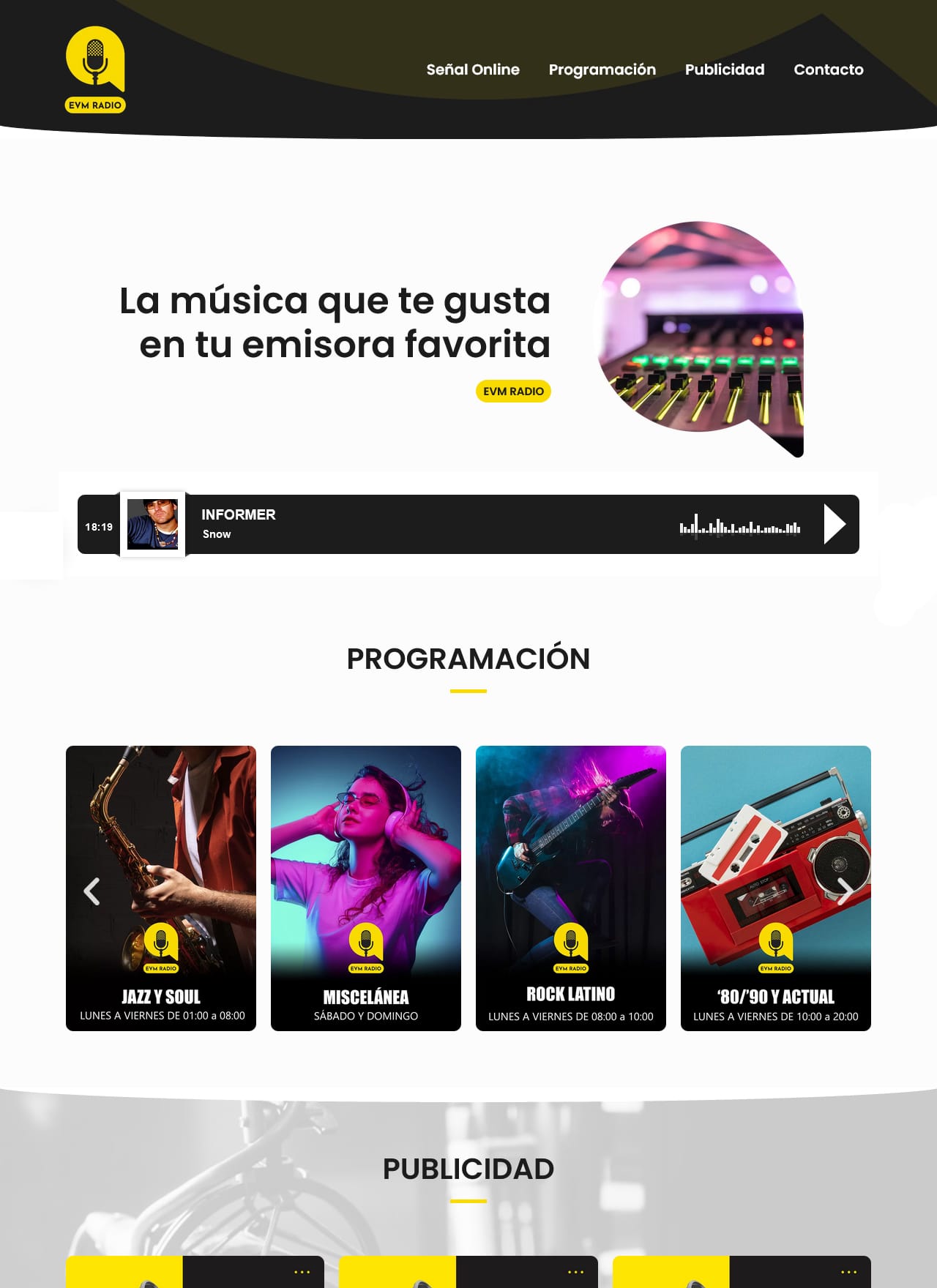Show next programs in the carousel
Viewport: 937px width, 1288px height.
click(845, 891)
